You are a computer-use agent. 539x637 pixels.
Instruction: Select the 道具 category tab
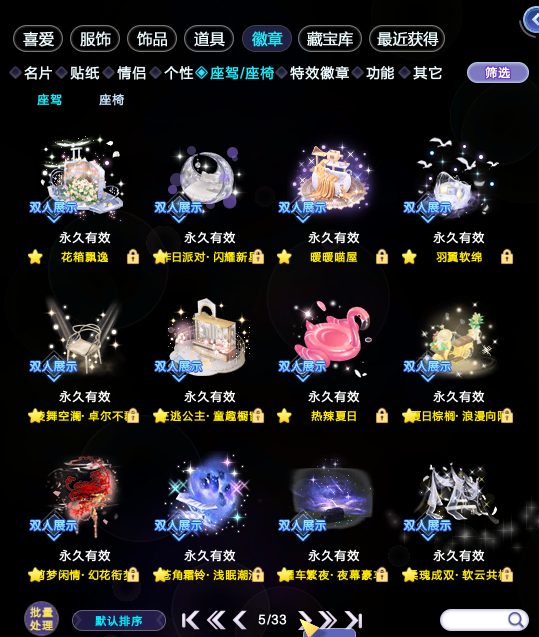pos(209,39)
